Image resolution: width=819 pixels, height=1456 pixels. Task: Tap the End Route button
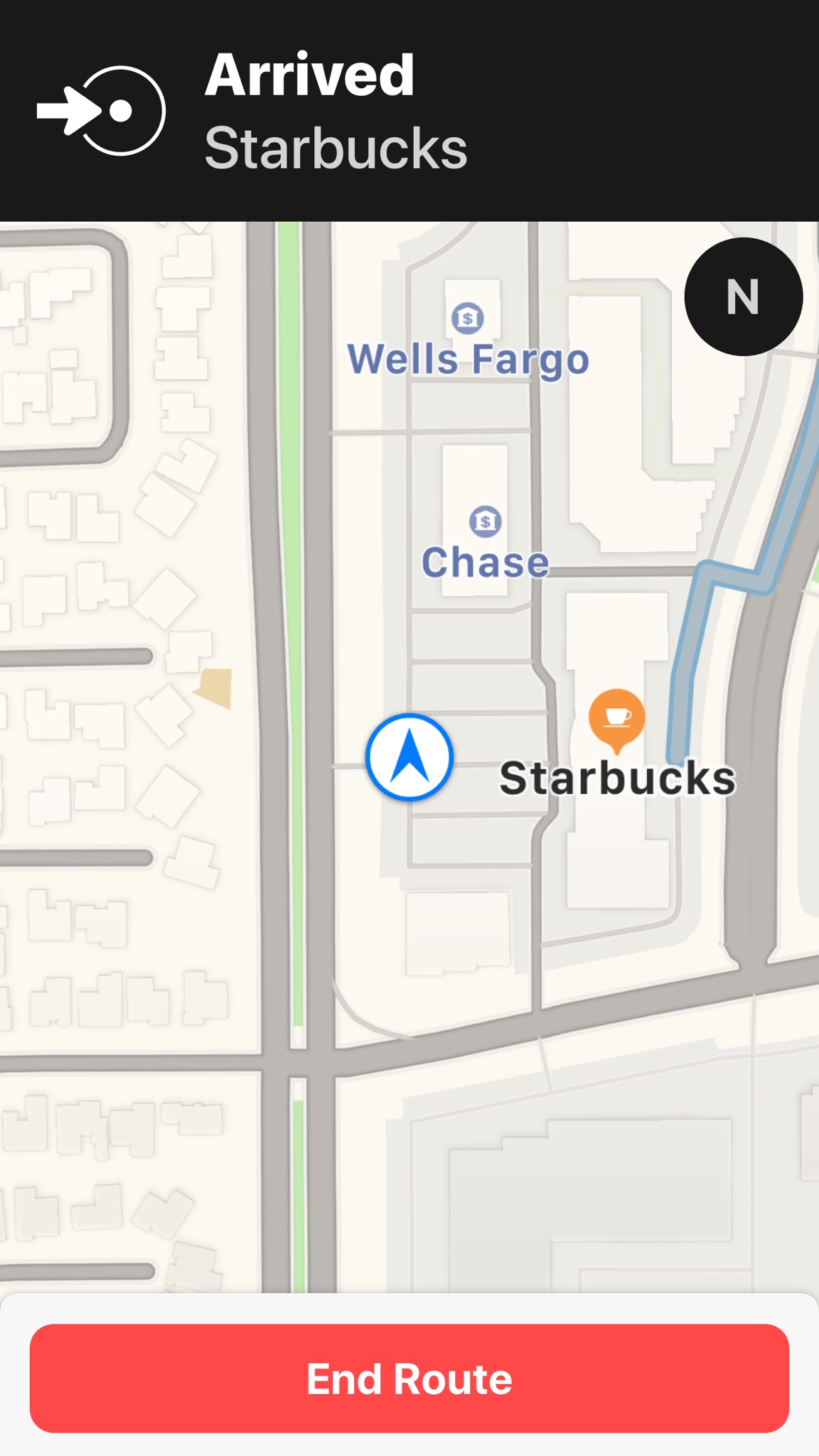(x=409, y=1378)
